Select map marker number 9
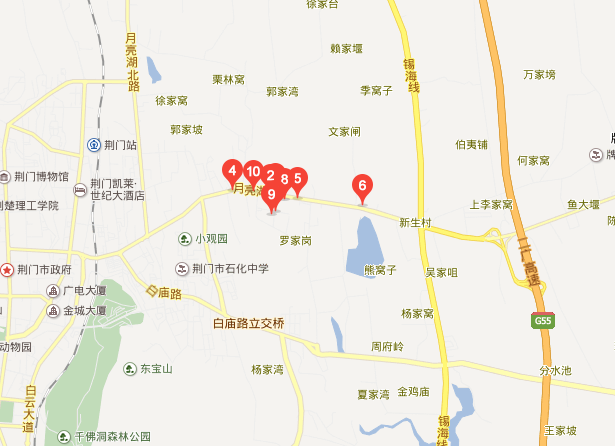The image size is (615, 446). [271, 195]
